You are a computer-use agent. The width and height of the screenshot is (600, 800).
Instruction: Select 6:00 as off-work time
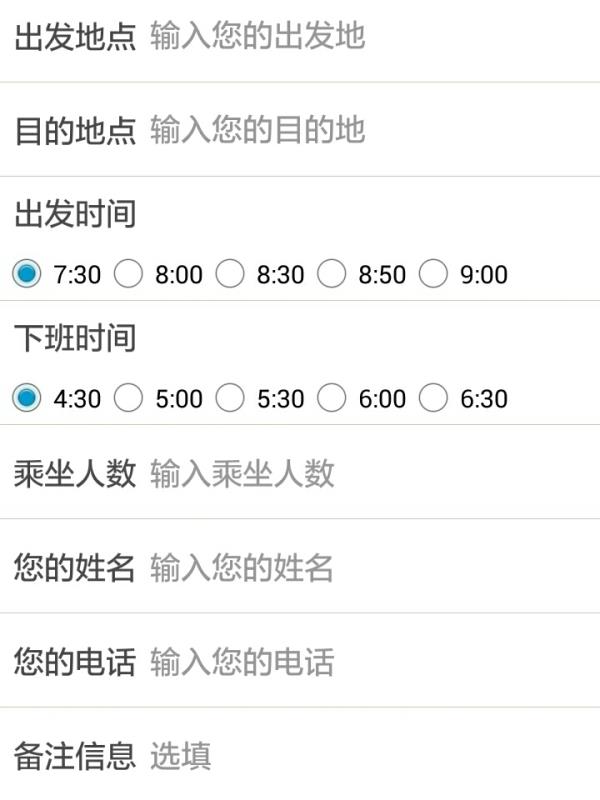(x=332, y=398)
